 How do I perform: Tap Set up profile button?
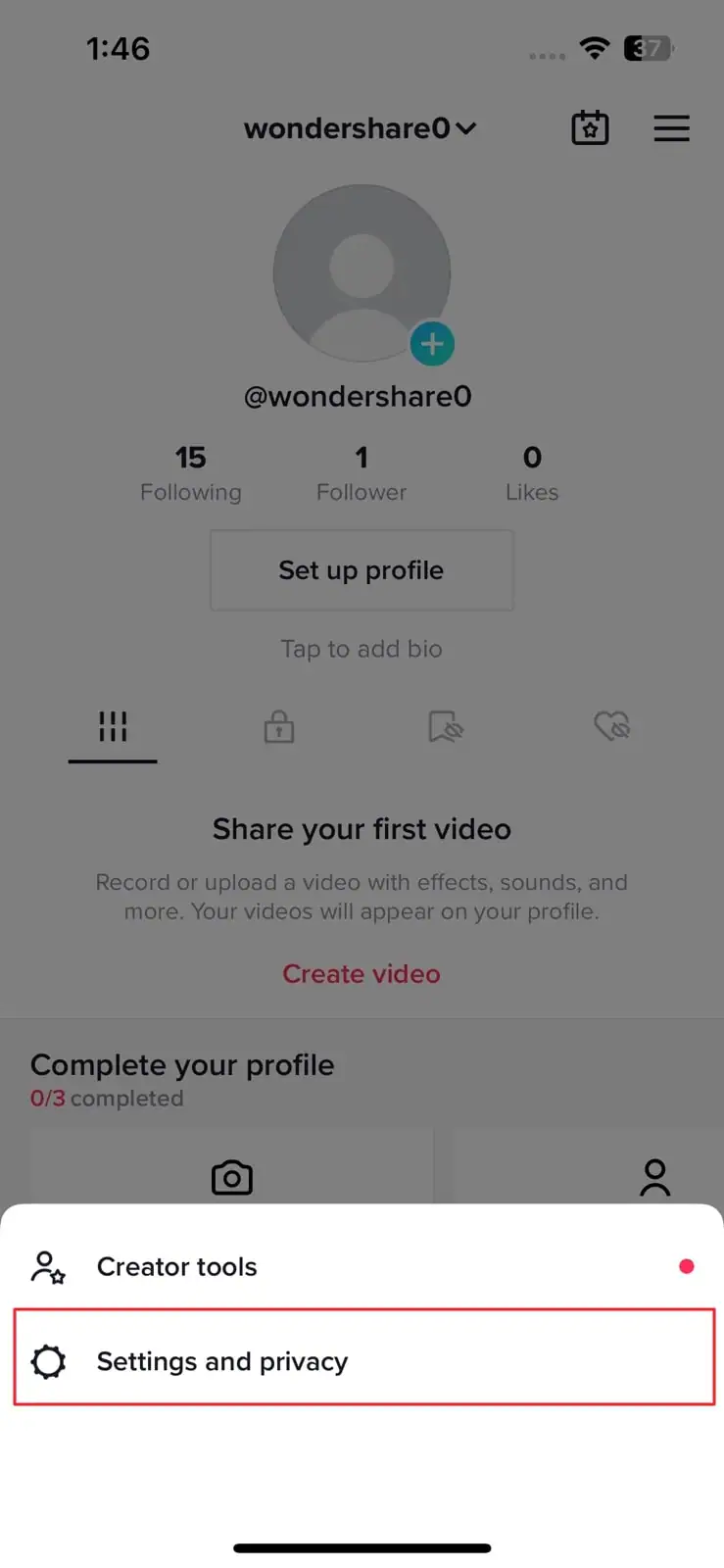(362, 570)
